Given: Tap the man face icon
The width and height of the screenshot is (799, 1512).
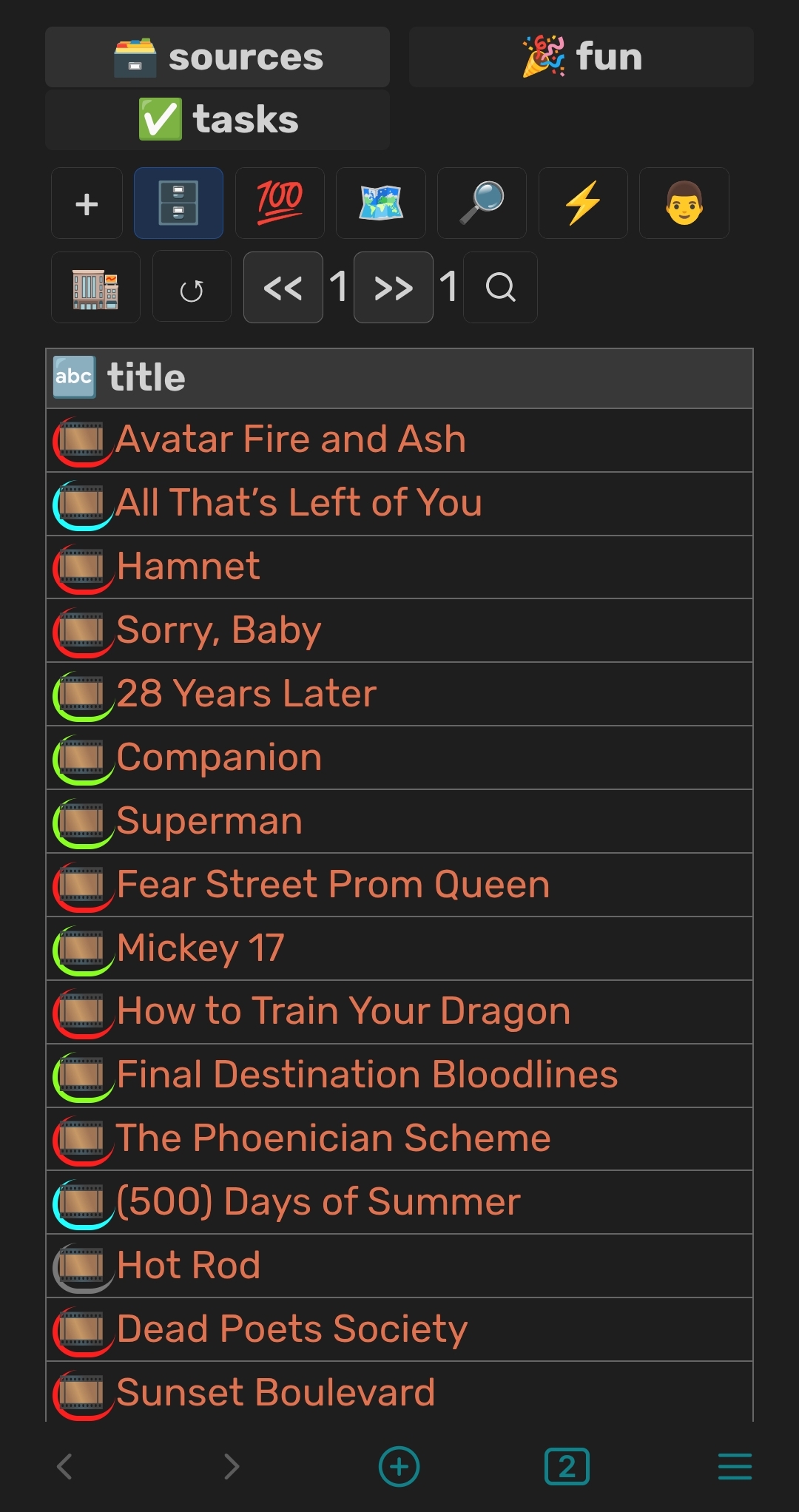Looking at the screenshot, I should point(684,203).
